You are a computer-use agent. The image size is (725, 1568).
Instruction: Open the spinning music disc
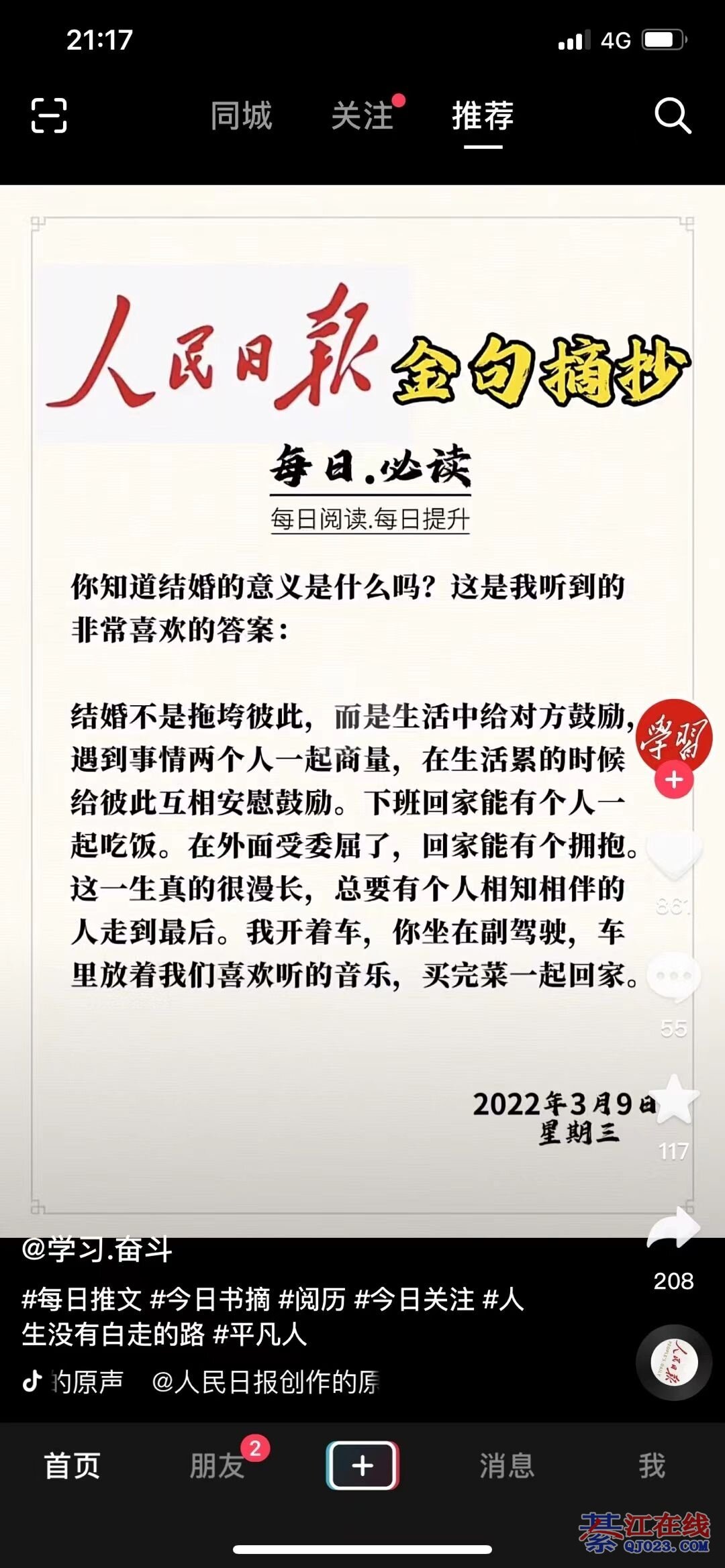point(674,1362)
